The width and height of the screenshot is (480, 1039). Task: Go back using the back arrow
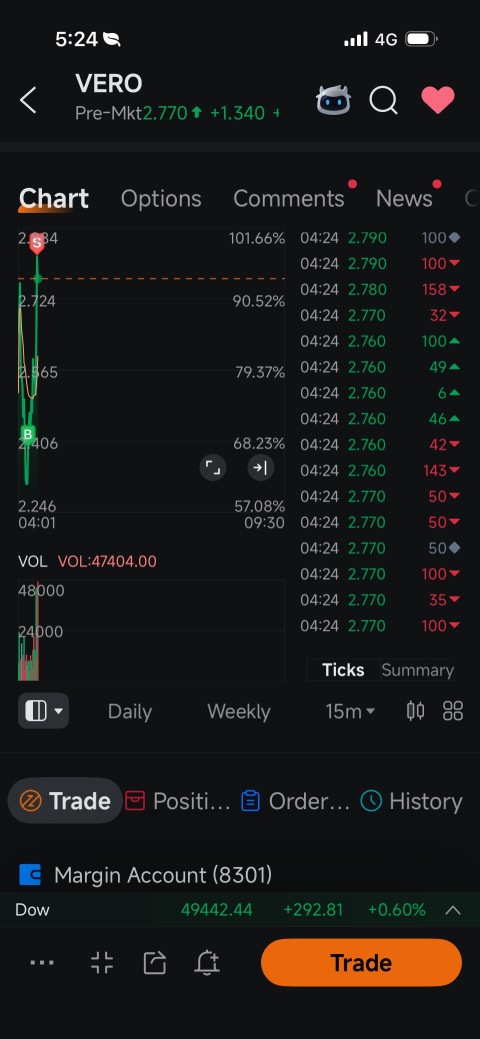[29, 101]
